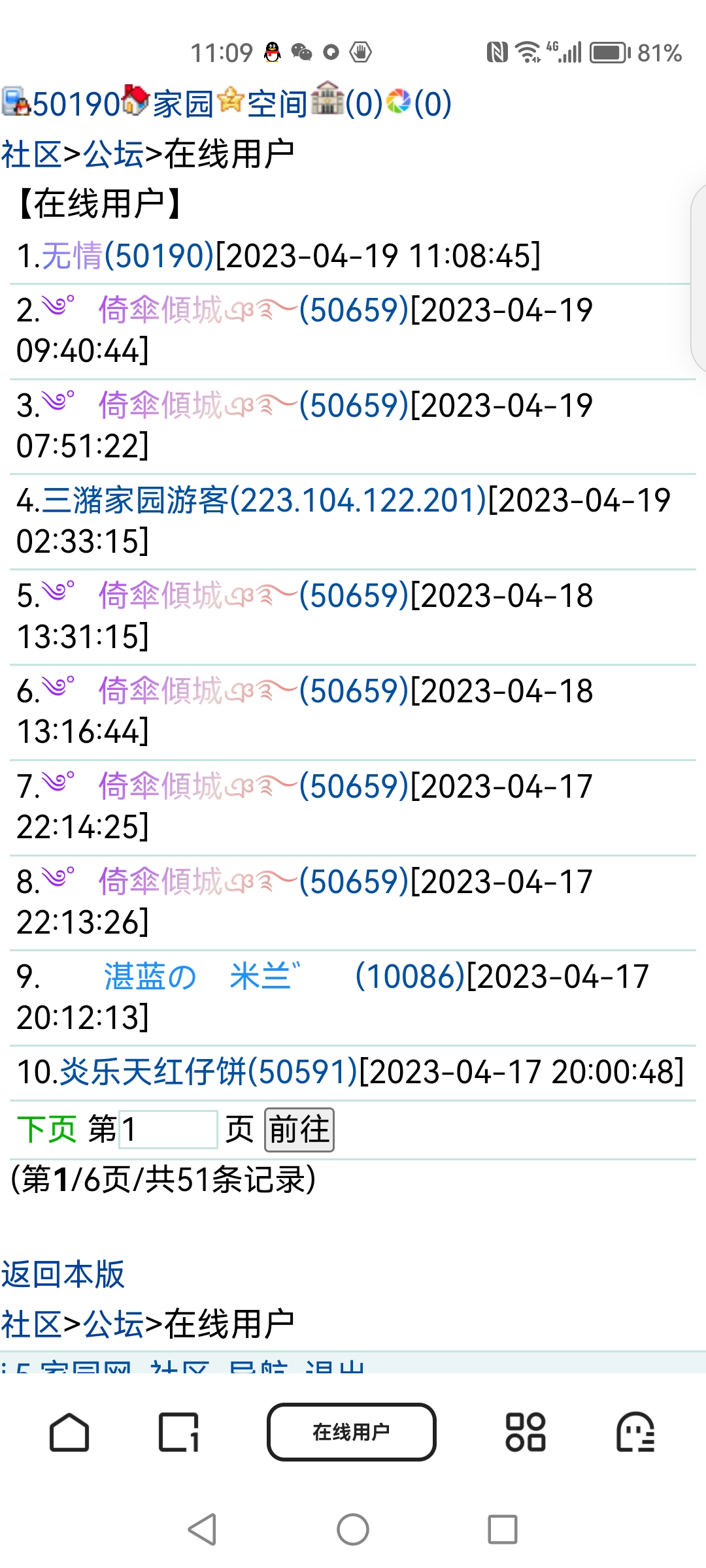Open the browser assistant icon

click(x=635, y=1432)
